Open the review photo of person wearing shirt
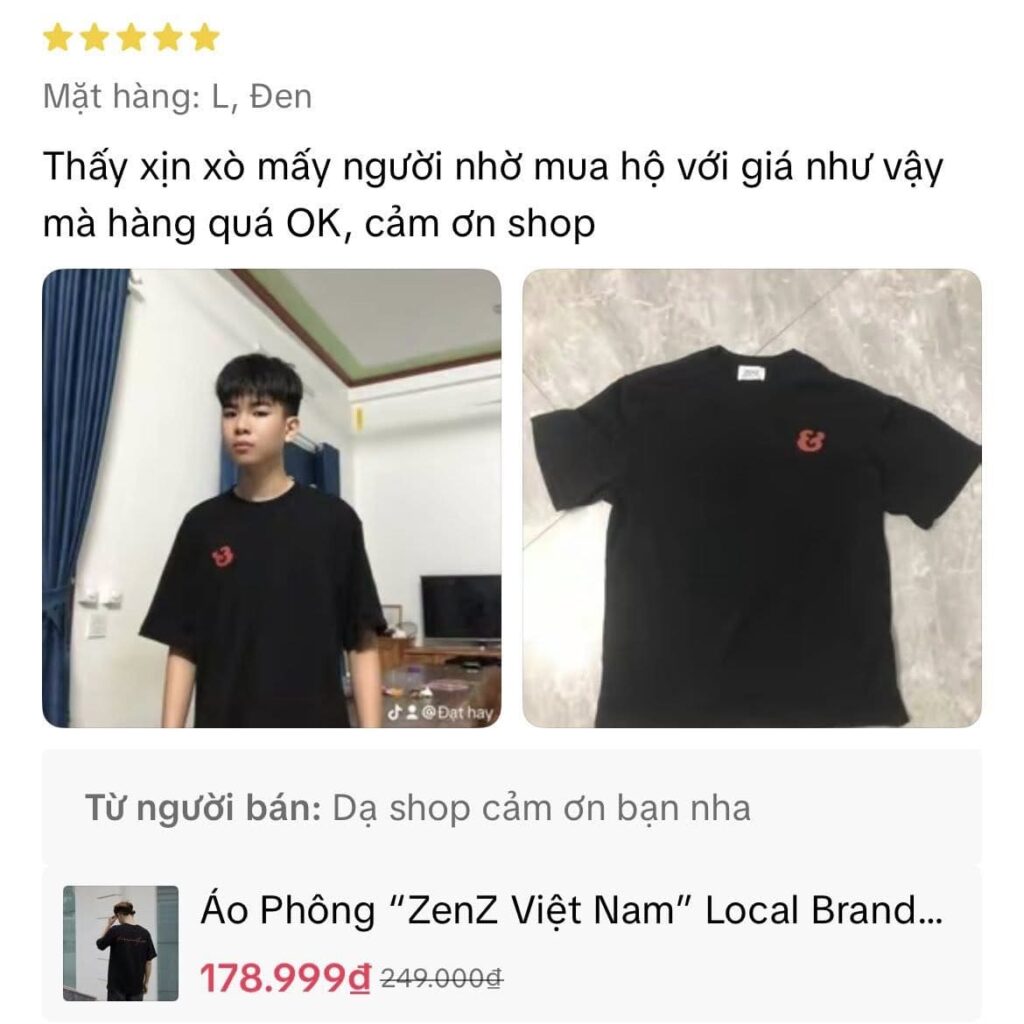Screen dimensions: 1024x1024 pos(271,498)
